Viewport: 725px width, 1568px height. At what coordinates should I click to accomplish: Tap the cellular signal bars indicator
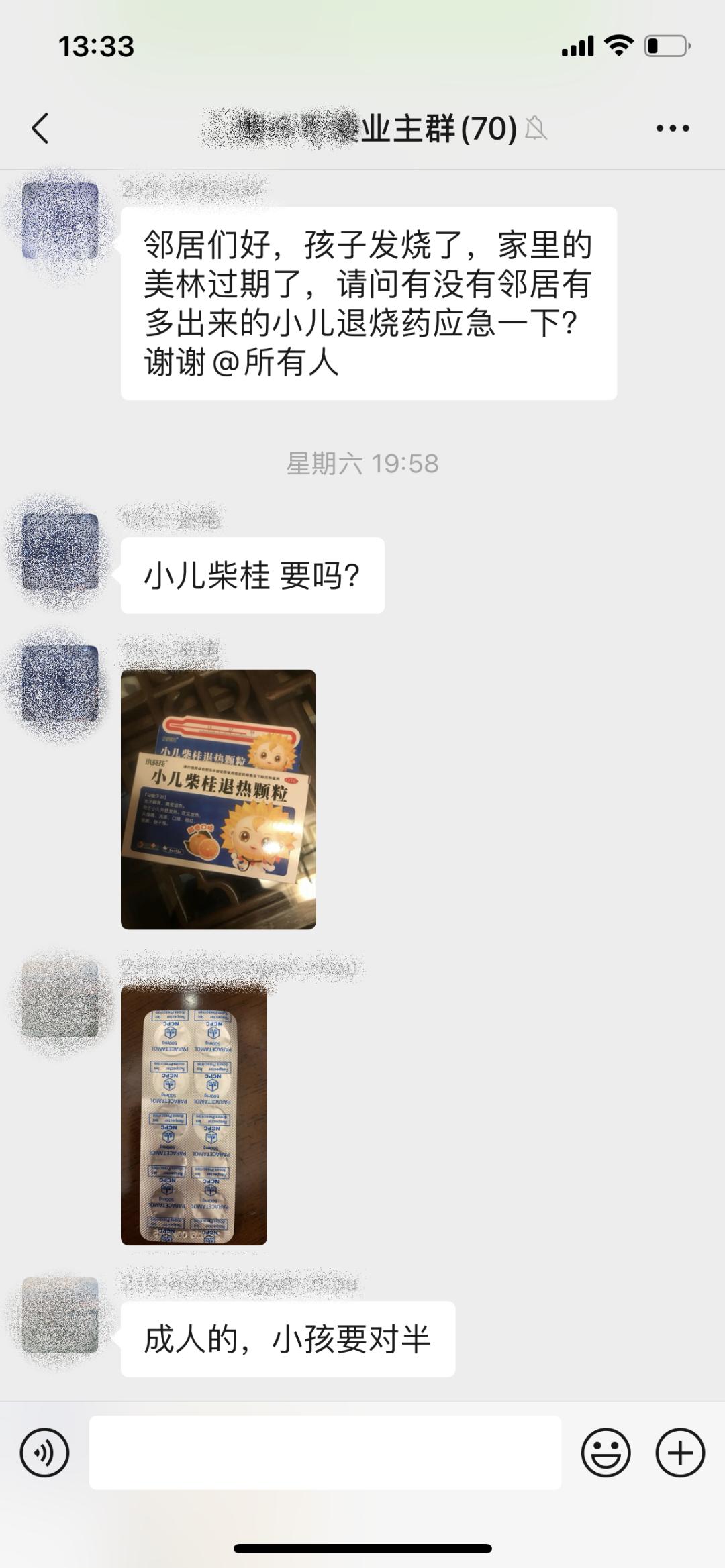pos(577,46)
